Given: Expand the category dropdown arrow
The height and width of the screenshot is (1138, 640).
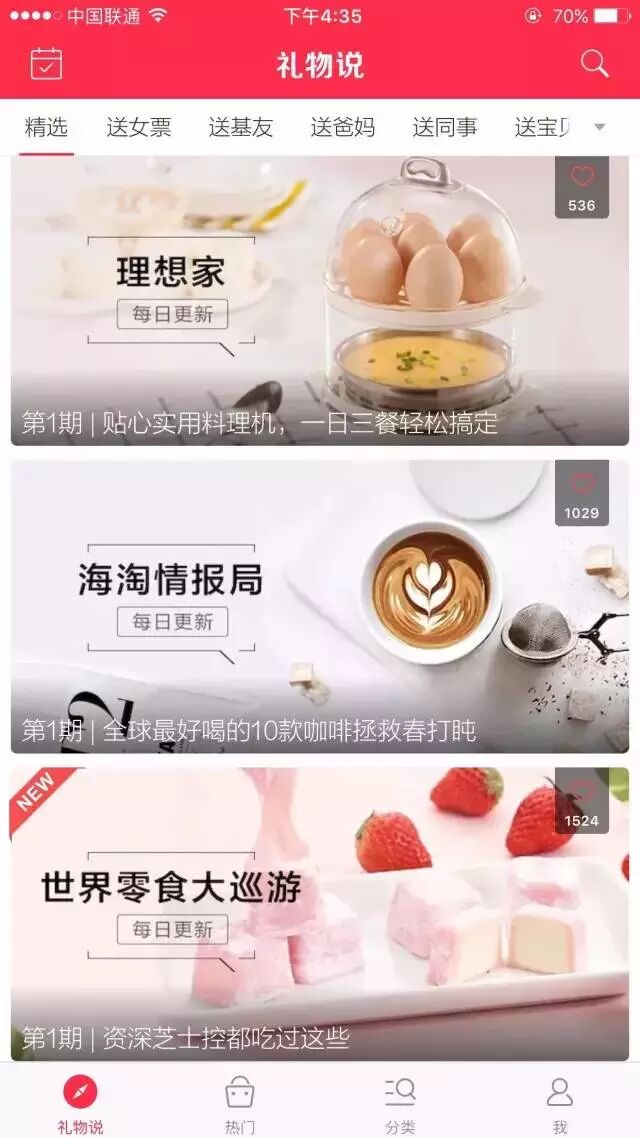Looking at the screenshot, I should pos(600,127).
